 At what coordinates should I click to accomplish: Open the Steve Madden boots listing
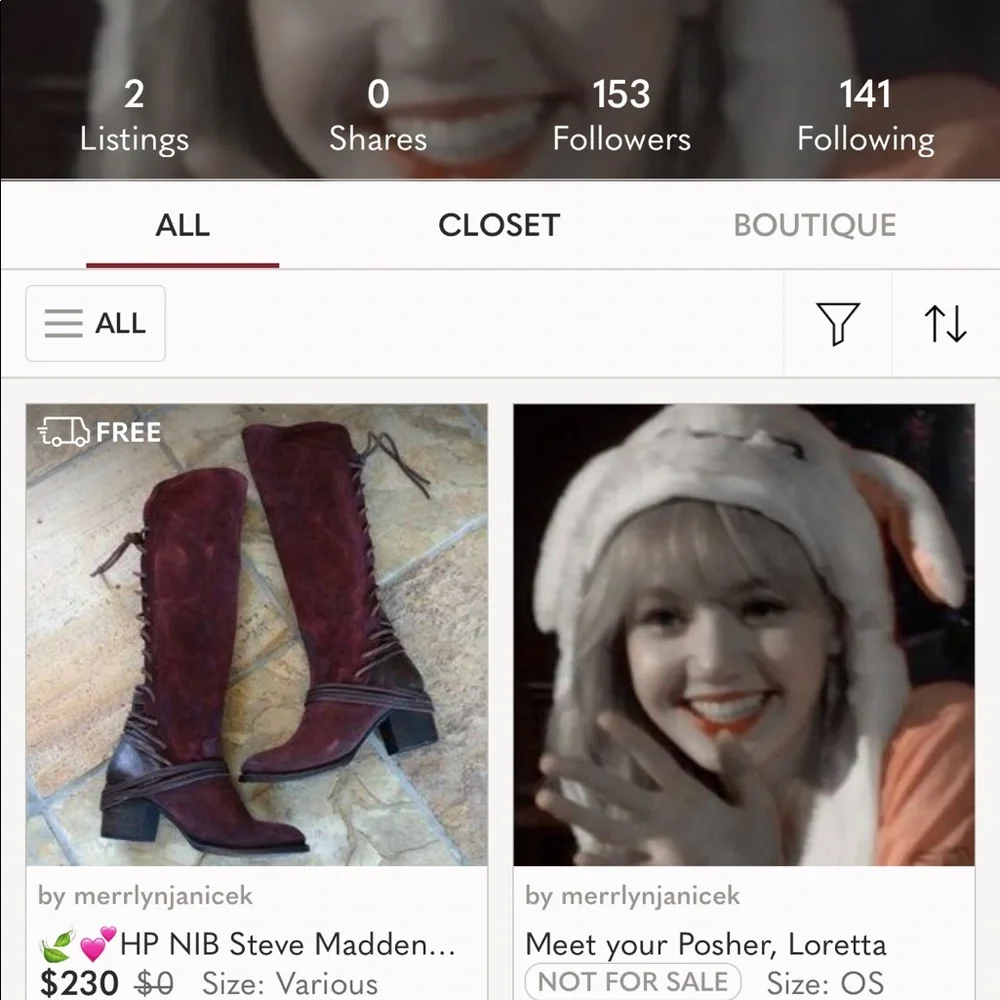[257, 635]
